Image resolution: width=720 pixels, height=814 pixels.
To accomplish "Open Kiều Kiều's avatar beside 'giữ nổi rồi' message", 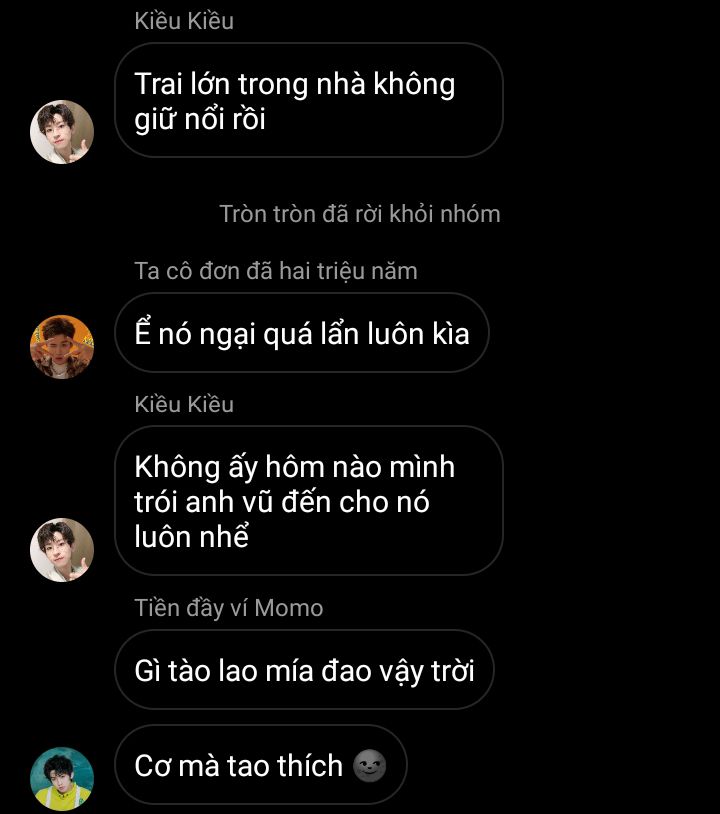I will 62,132.
